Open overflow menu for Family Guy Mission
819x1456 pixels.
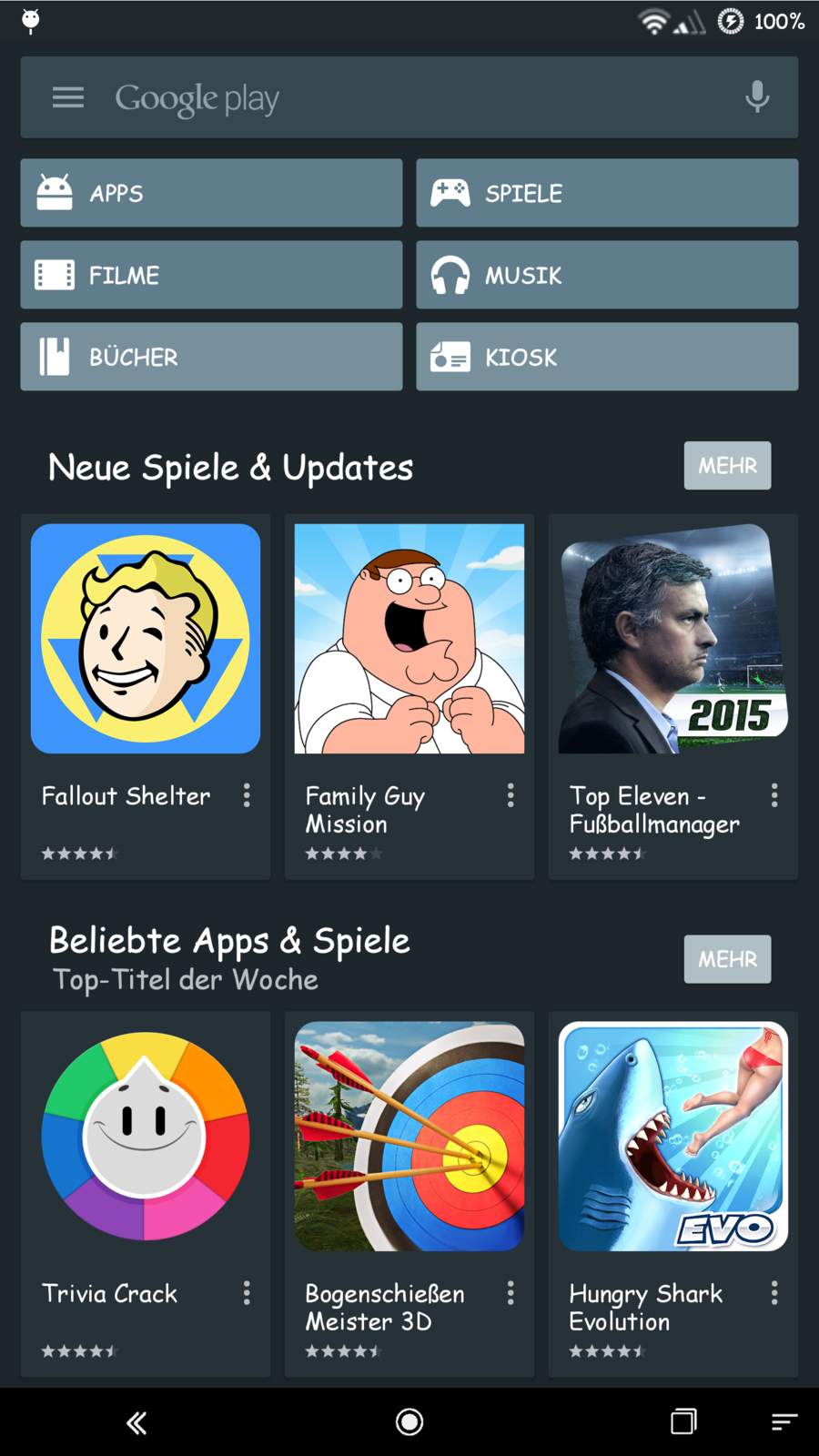pyautogui.click(x=511, y=796)
